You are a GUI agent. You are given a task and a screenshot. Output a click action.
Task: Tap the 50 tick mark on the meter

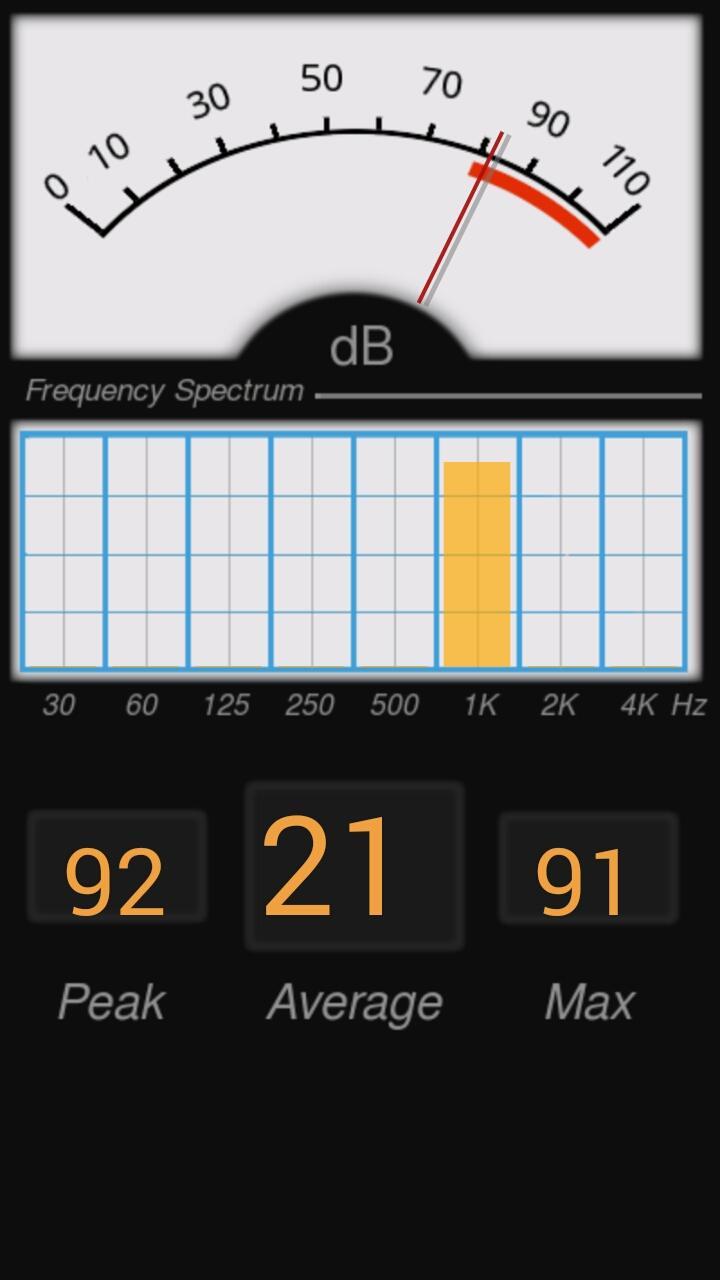click(x=322, y=78)
